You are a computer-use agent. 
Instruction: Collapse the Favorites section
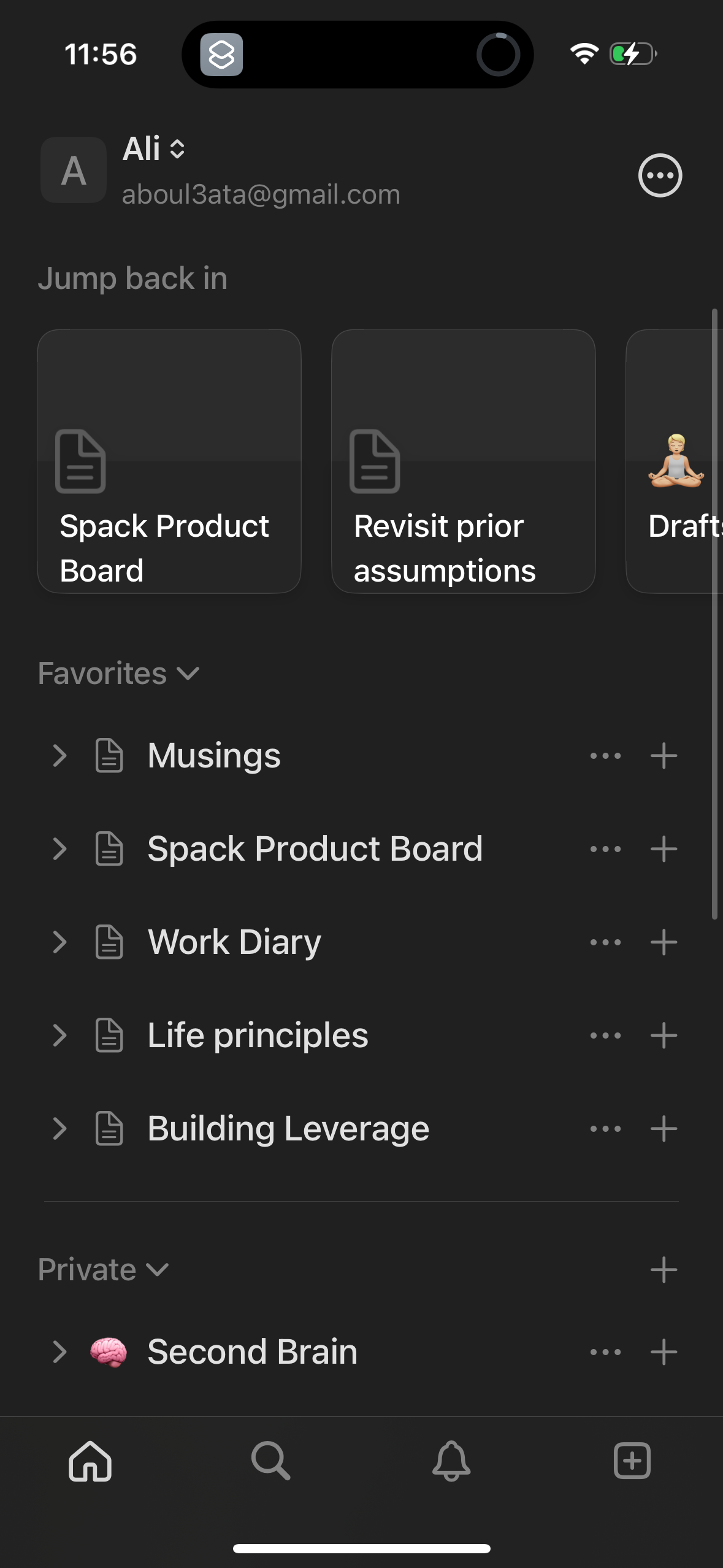tap(188, 674)
